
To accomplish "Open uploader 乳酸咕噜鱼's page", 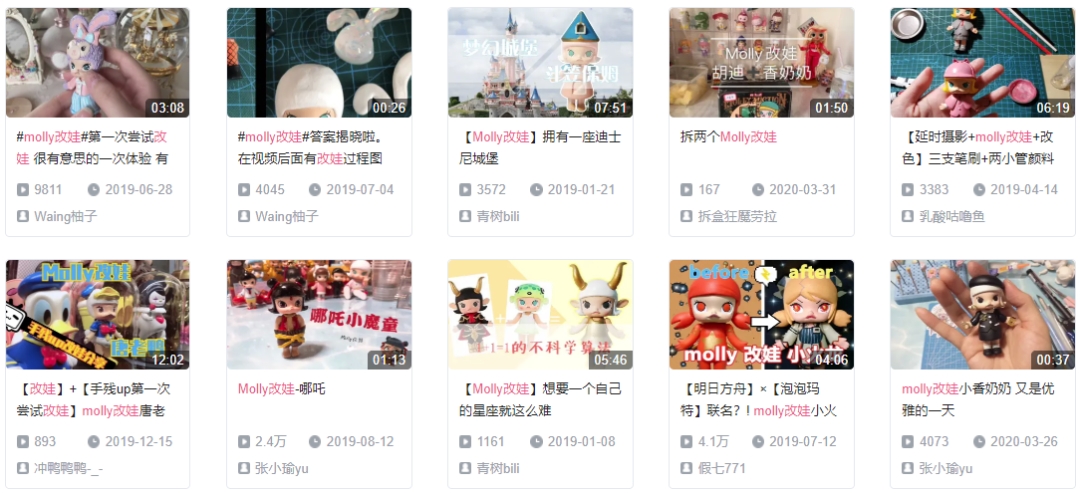I will (951, 216).
